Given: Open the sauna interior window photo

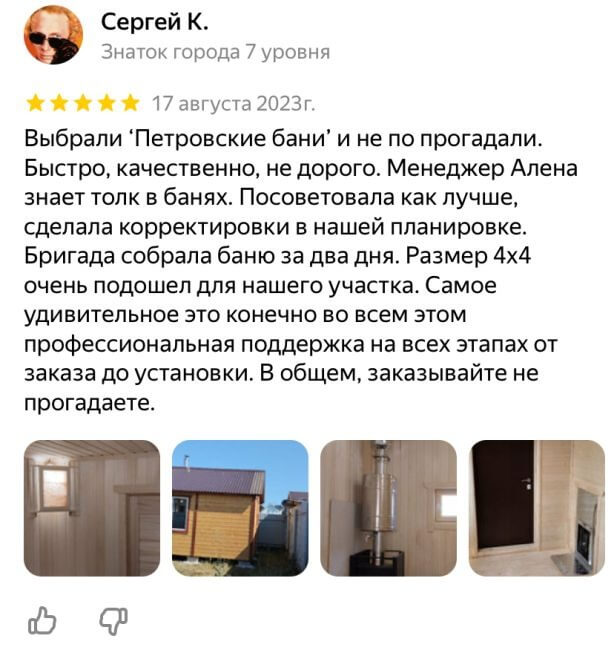Looking at the screenshot, I should click(x=92, y=508).
